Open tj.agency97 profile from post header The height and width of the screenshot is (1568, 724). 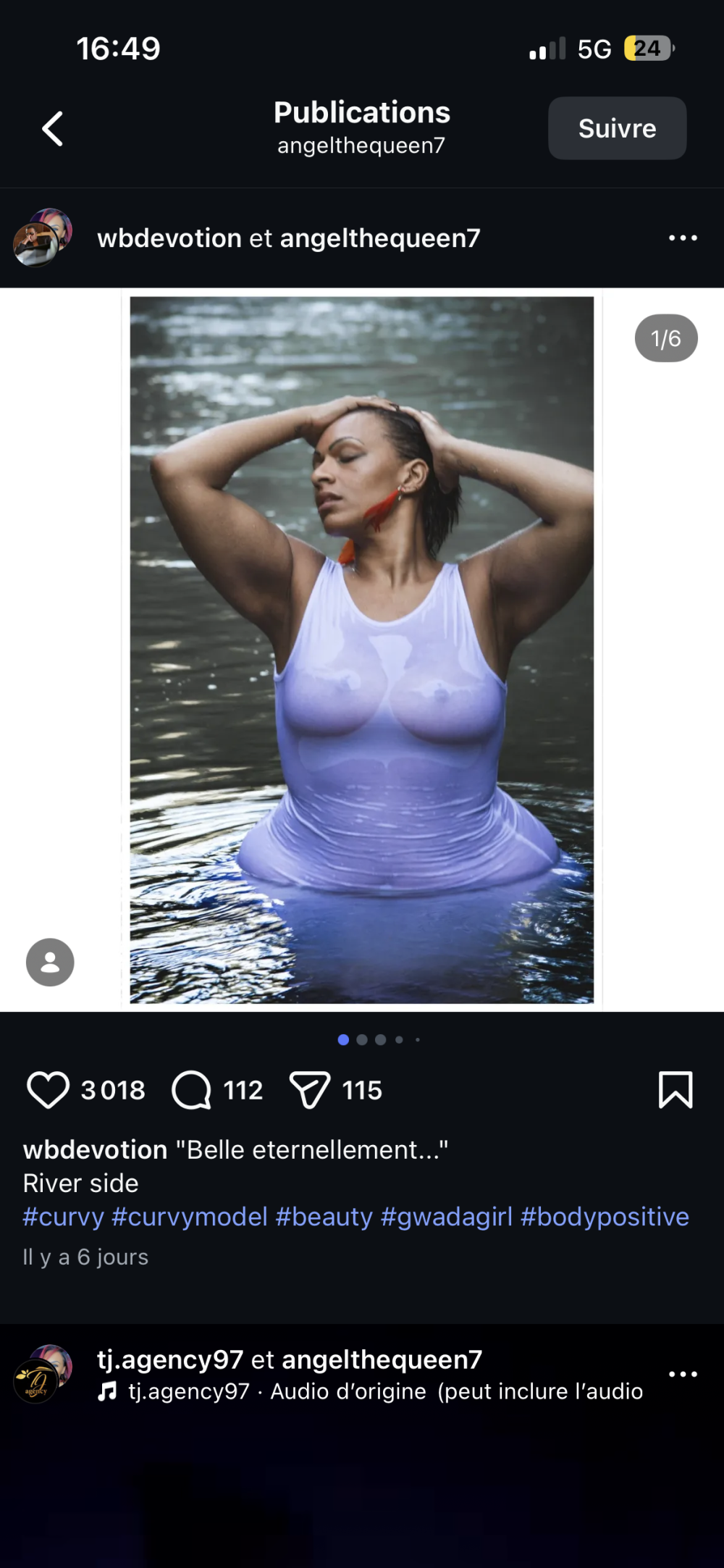click(170, 1359)
